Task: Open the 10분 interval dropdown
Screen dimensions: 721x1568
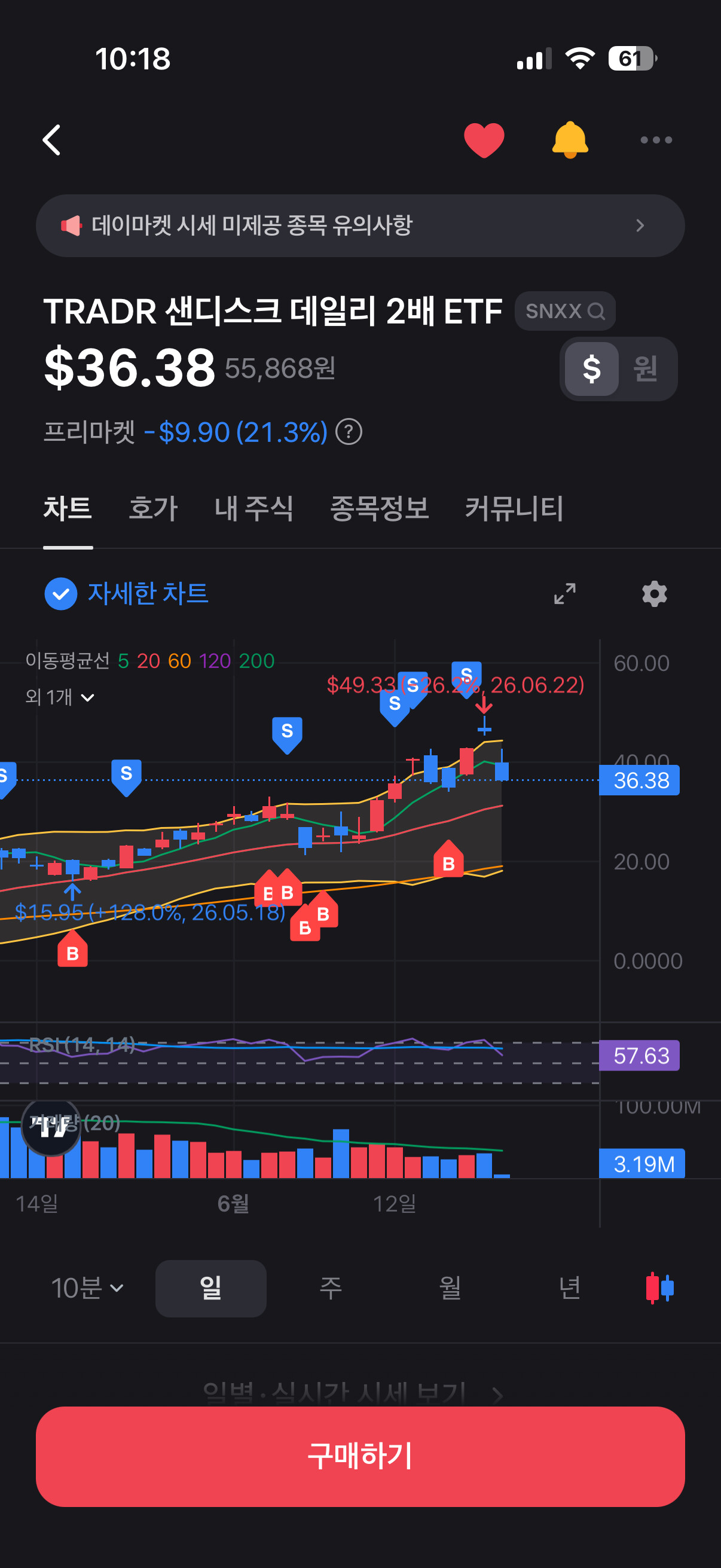Action: pos(88,1288)
